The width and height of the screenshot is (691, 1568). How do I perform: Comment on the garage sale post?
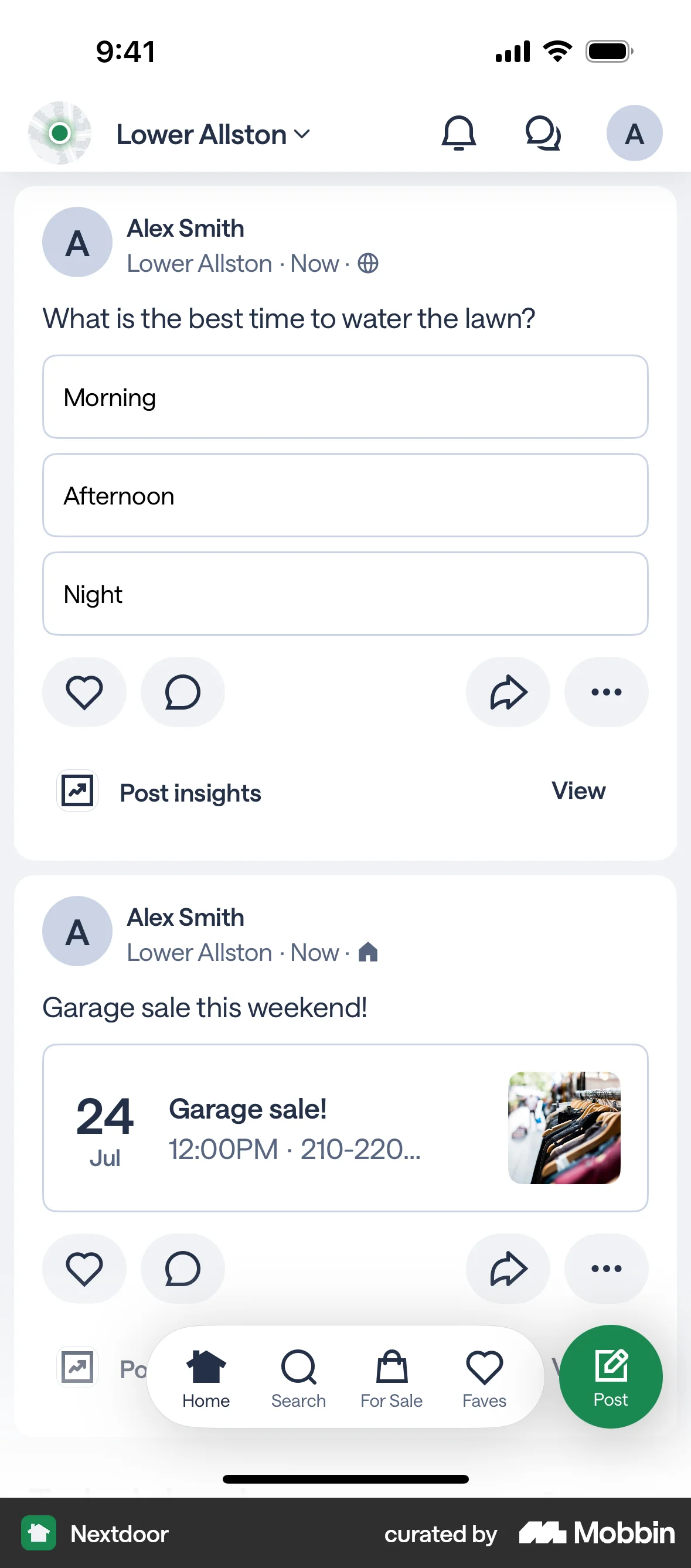[182, 1269]
